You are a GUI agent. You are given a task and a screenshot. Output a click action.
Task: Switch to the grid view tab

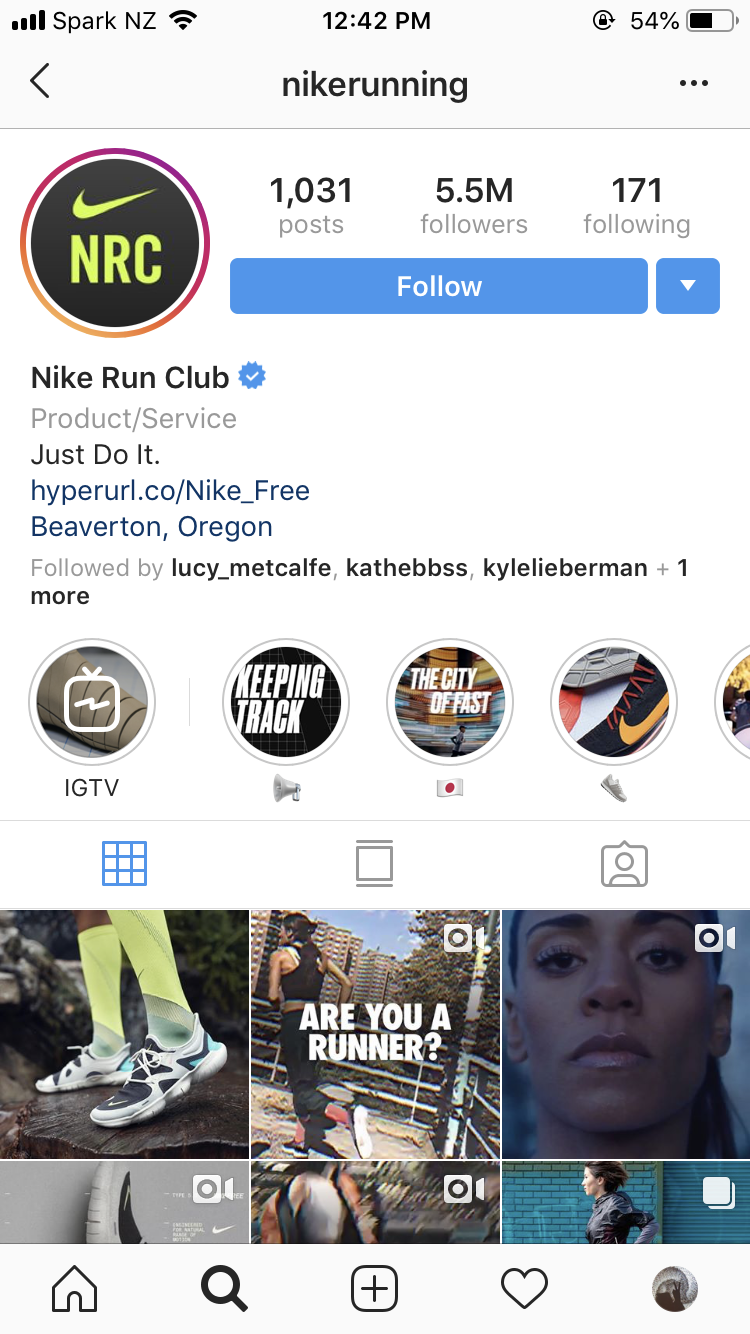pos(124,863)
